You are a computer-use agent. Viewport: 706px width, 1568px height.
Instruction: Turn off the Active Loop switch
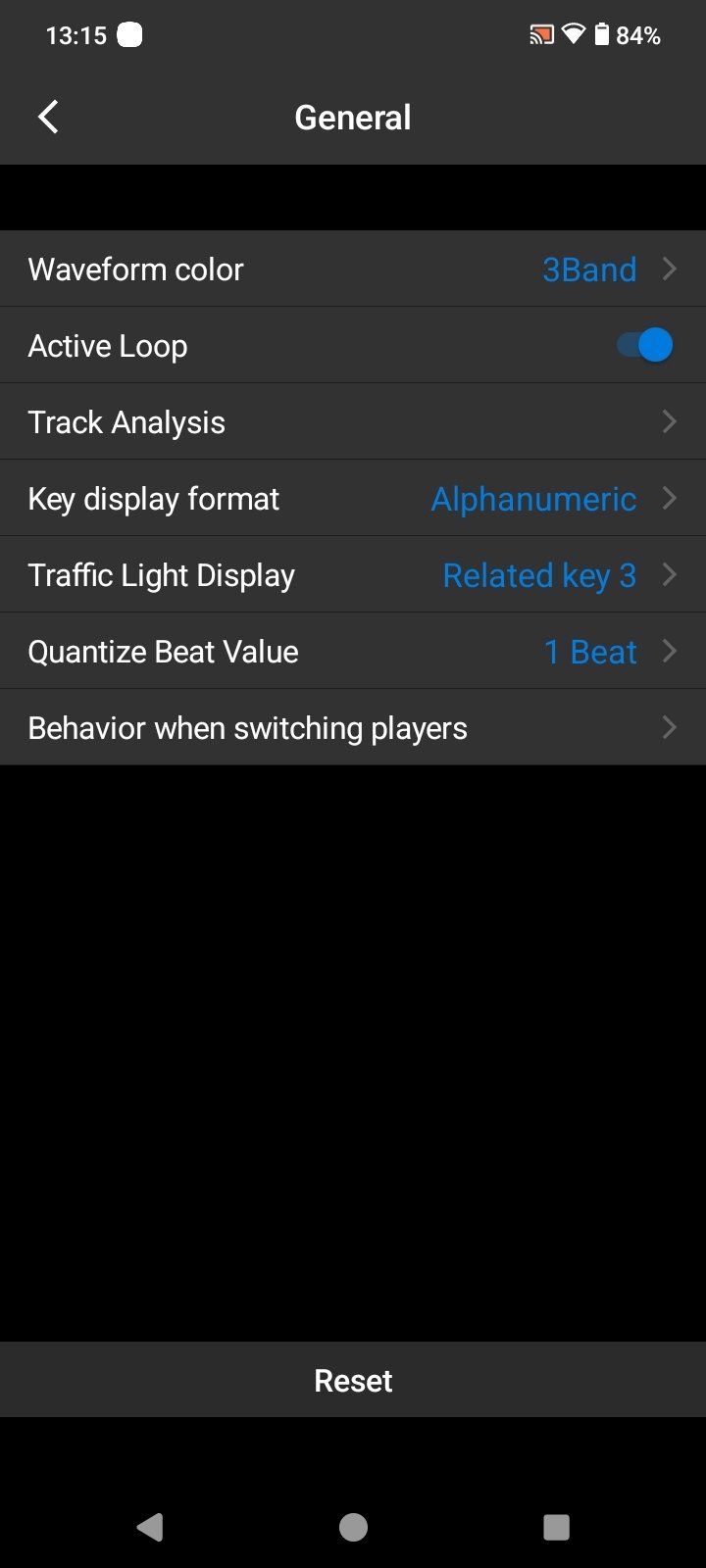tap(644, 345)
